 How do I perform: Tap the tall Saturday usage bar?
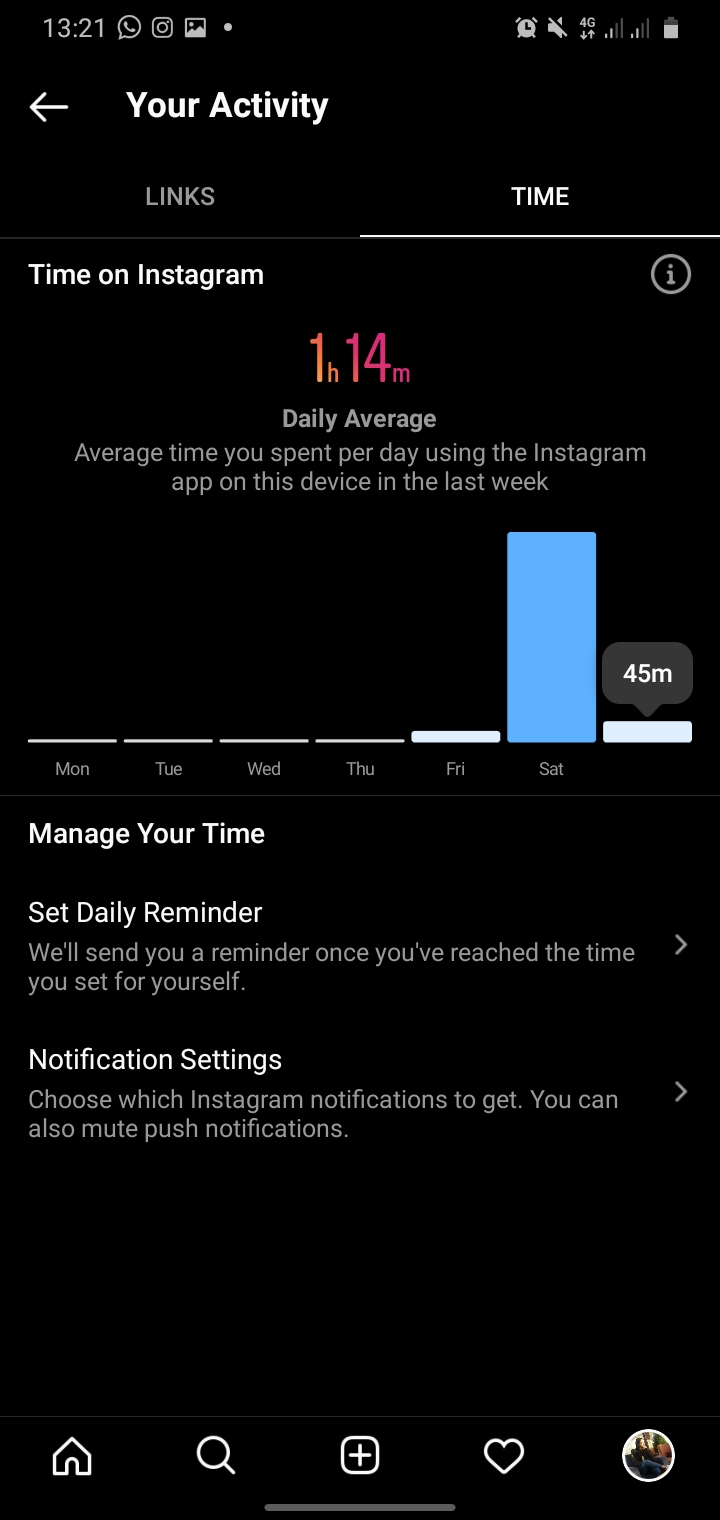pos(551,637)
